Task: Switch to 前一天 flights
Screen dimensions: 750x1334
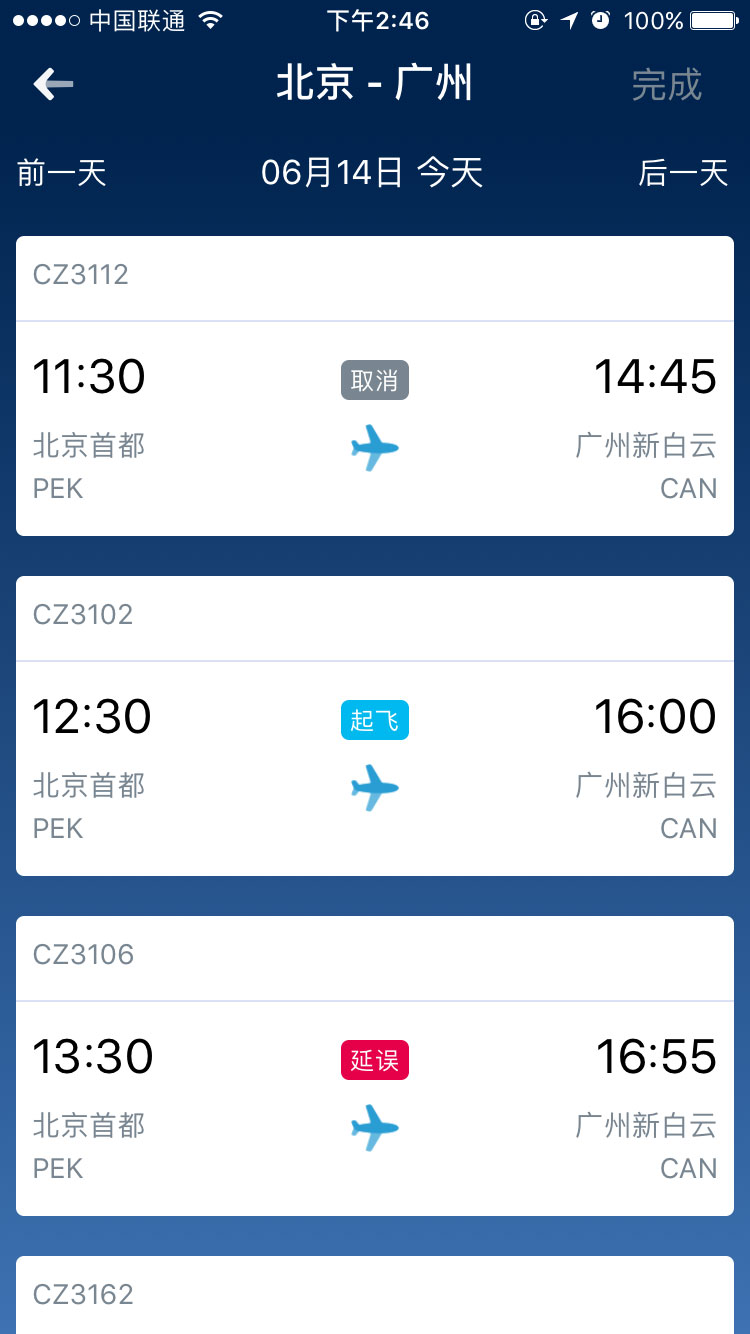Action: [x=62, y=173]
